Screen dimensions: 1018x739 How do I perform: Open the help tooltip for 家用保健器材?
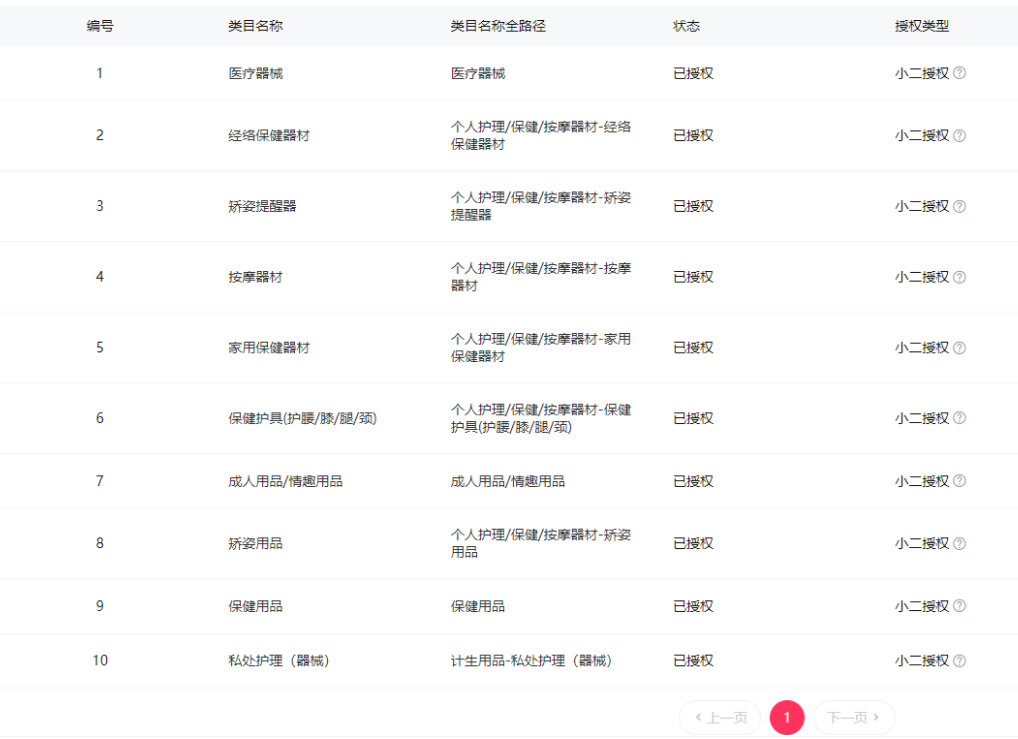click(x=960, y=348)
